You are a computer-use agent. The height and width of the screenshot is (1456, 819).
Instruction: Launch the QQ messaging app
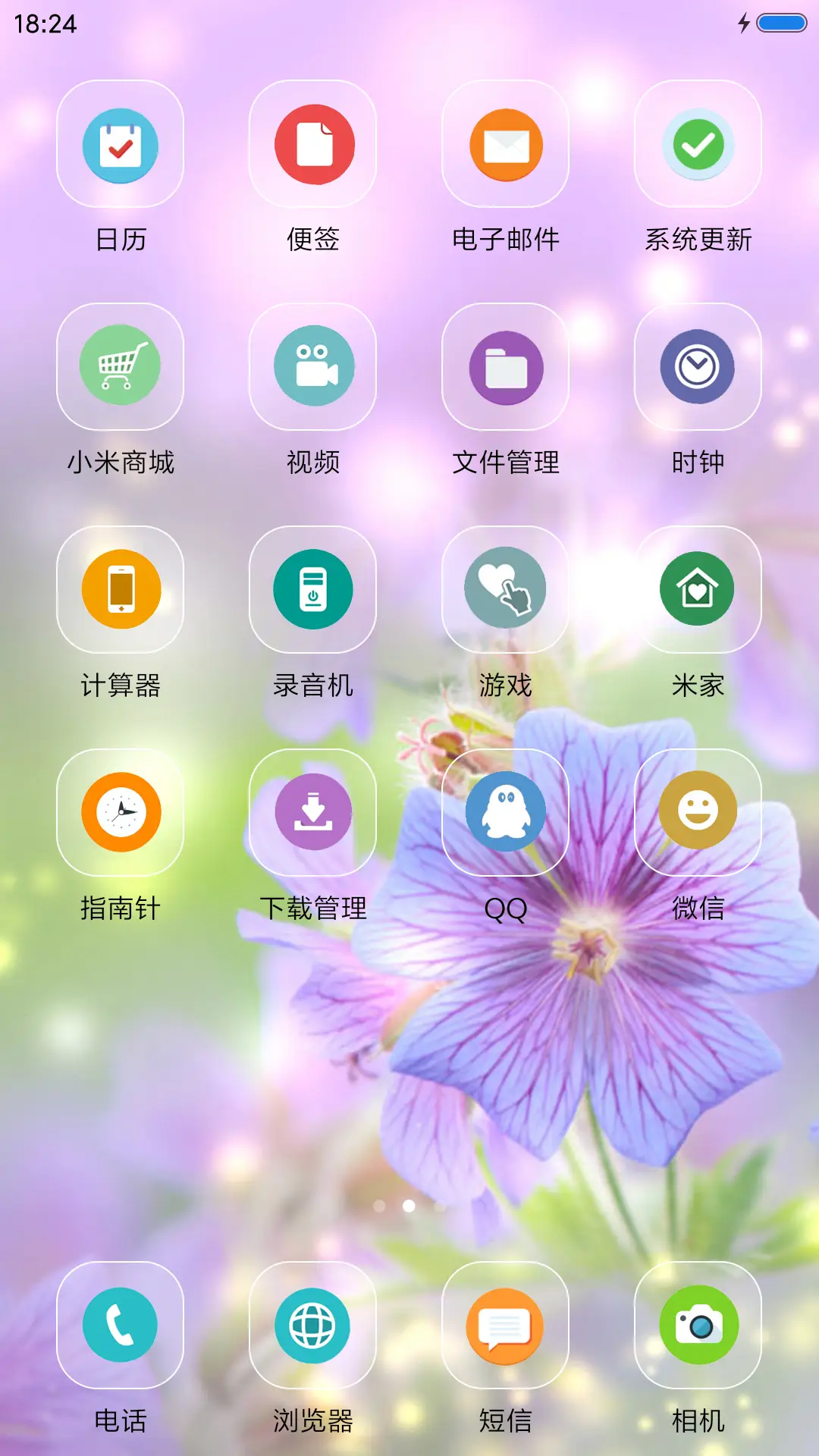[x=505, y=810]
